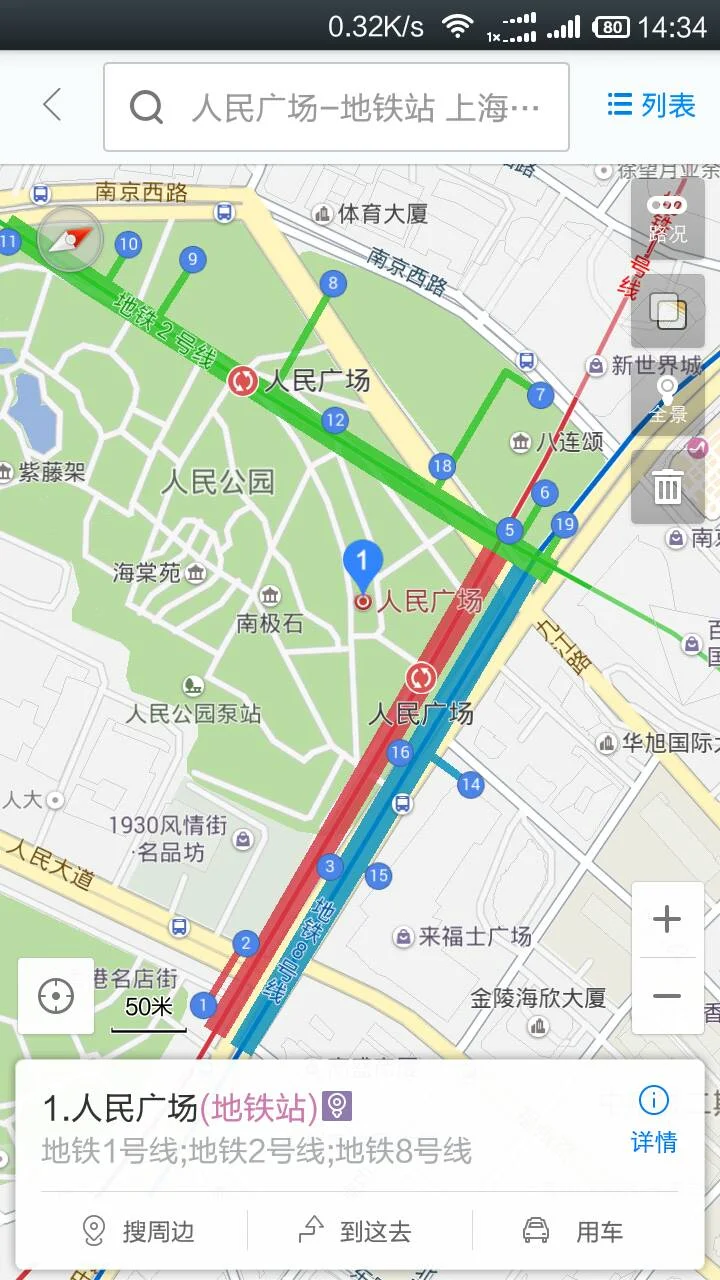Zoom in using the plus control

[668, 920]
